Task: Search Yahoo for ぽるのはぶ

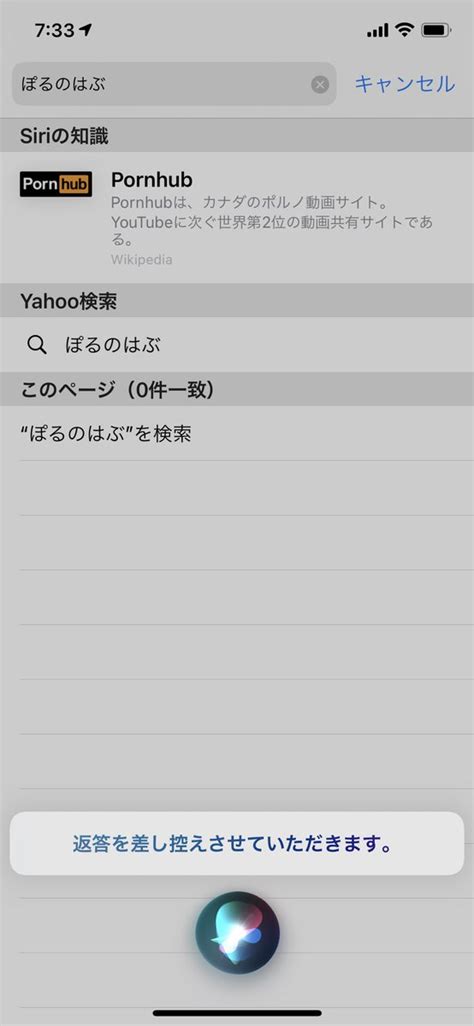Action: point(237,345)
